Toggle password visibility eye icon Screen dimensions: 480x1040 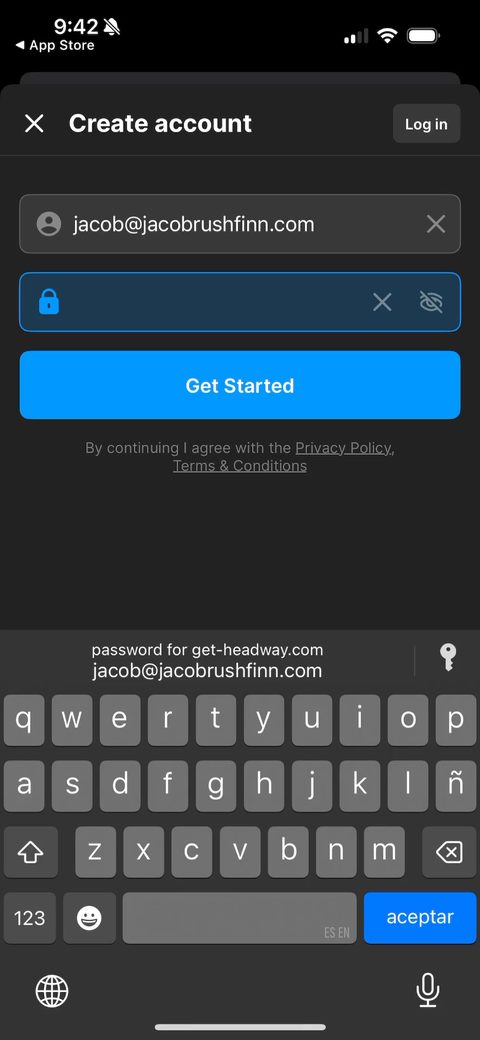point(431,302)
